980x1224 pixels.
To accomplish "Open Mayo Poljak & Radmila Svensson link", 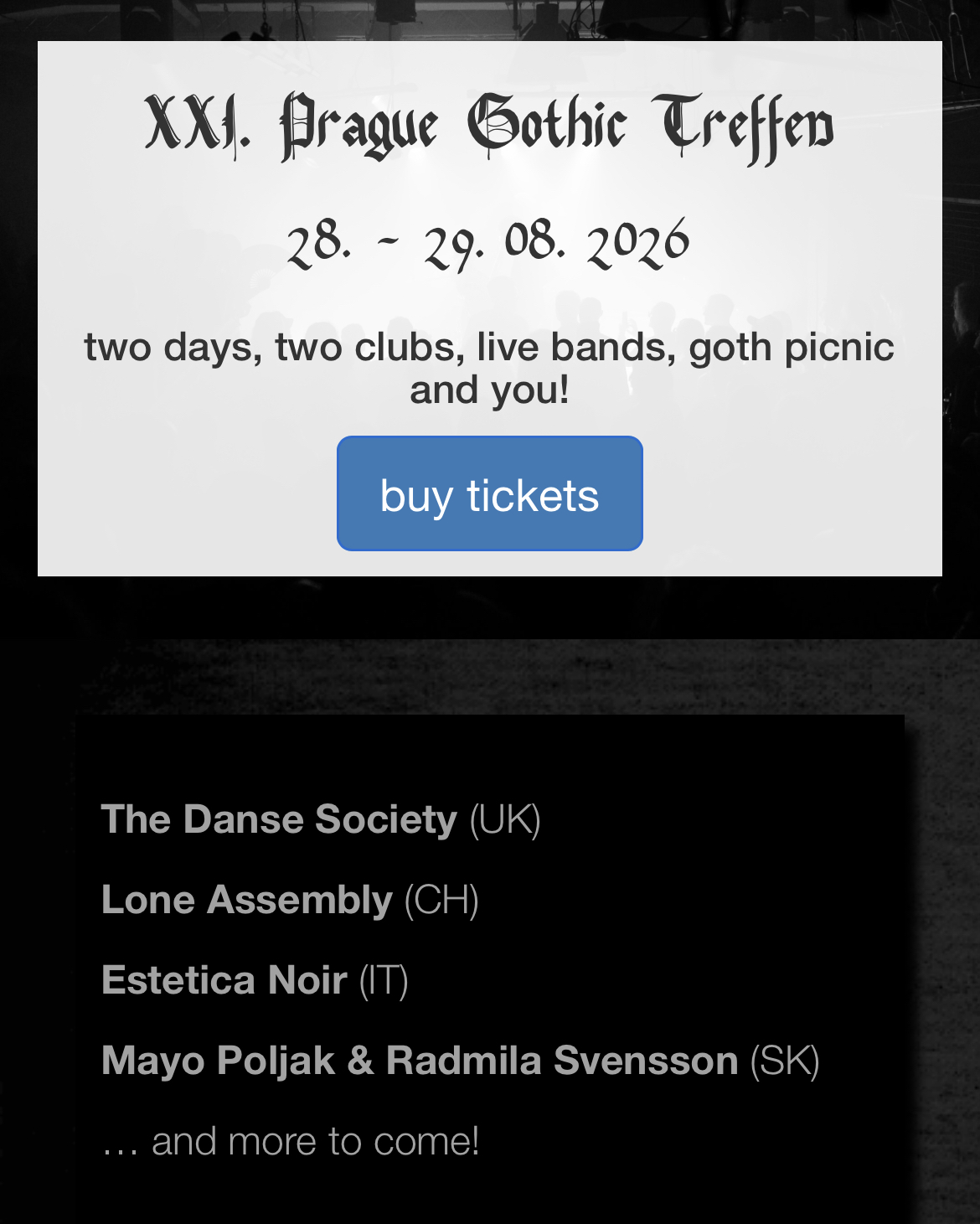I will pyautogui.click(x=419, y=1061).
